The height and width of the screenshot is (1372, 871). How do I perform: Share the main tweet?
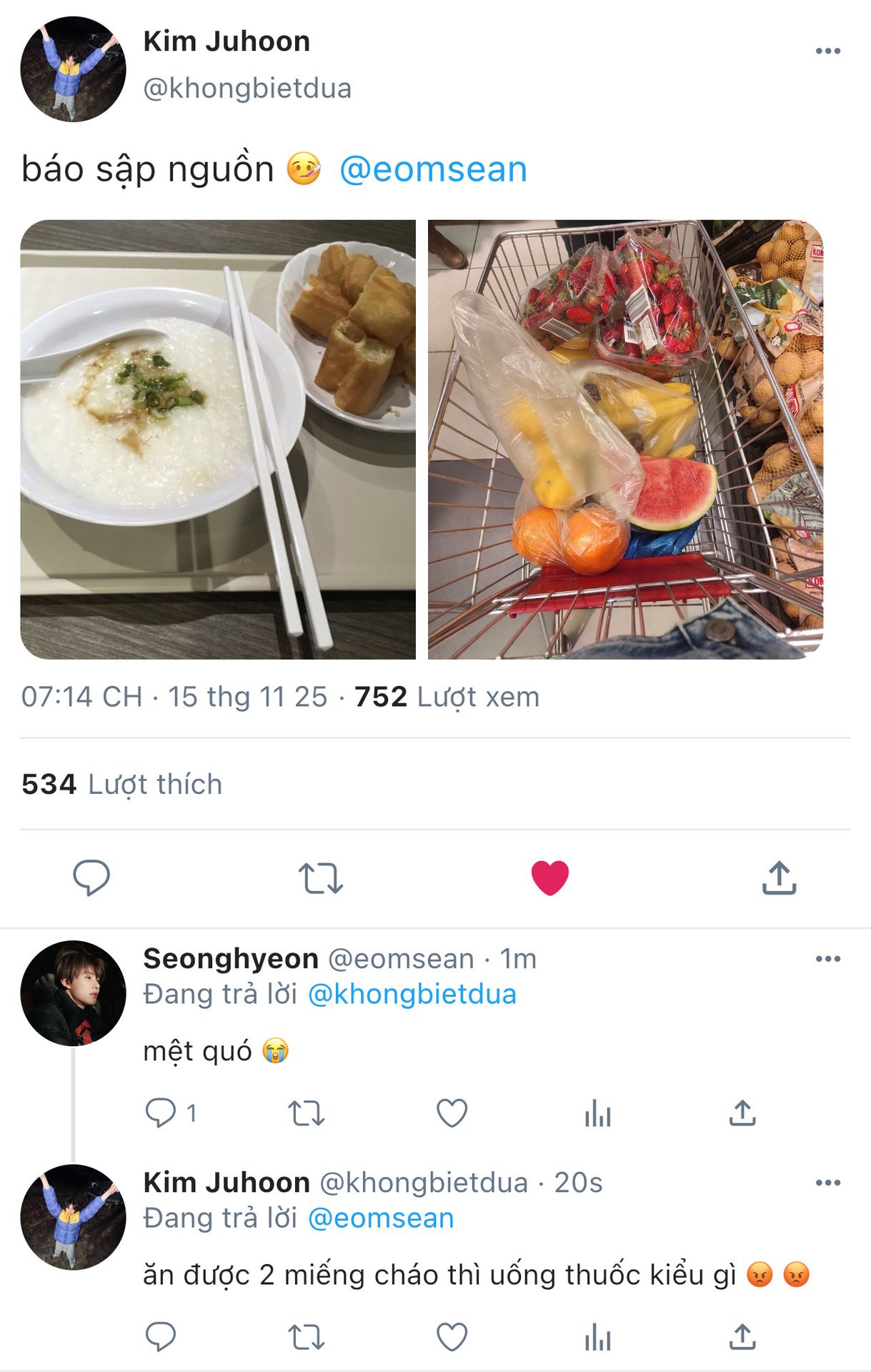click(779, 878)
